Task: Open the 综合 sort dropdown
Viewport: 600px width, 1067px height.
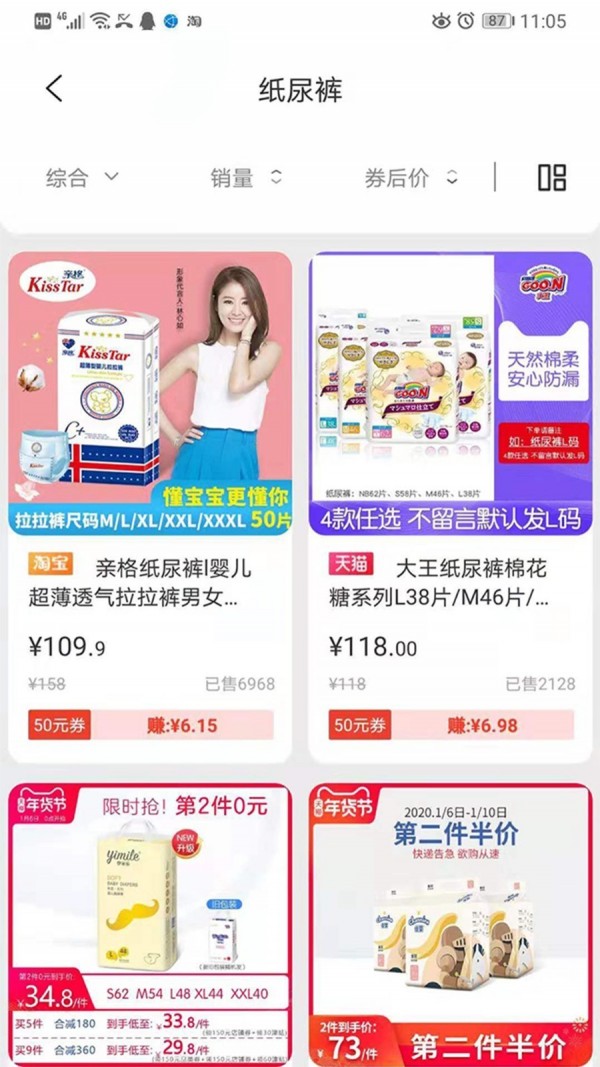Action: [82, 178]
